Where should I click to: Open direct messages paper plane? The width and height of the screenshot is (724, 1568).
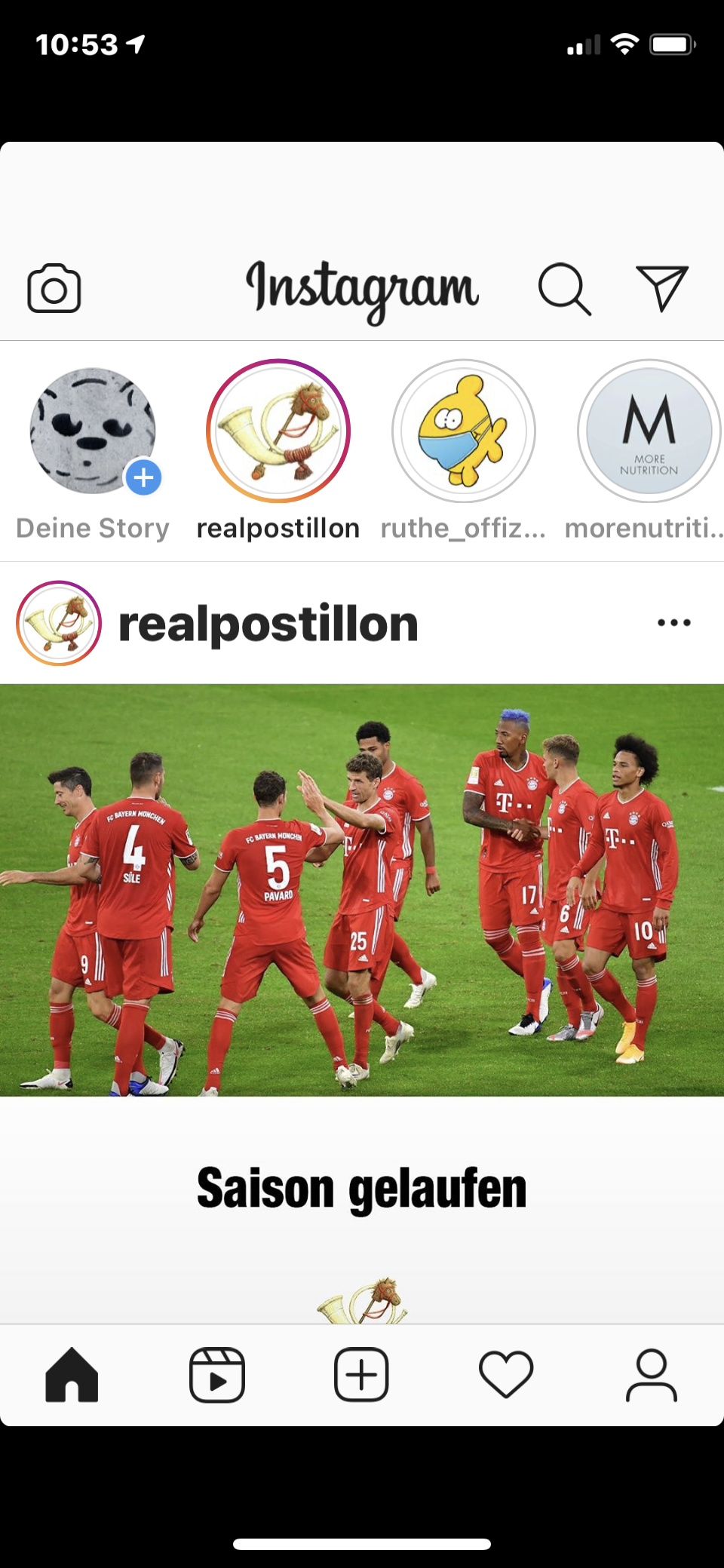click(661, 288)
